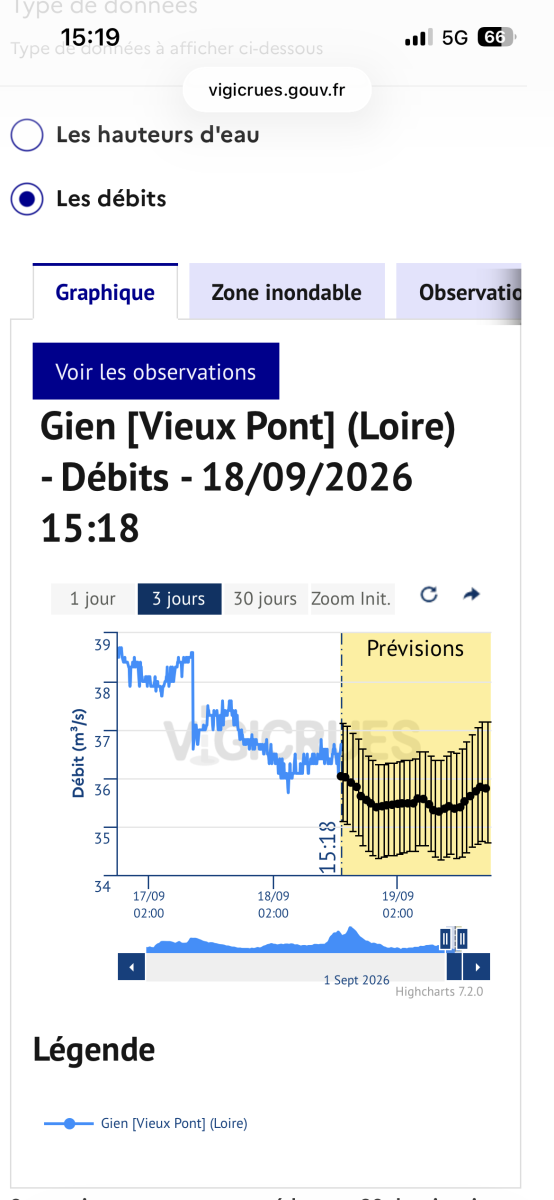This screenshot has height=1200, width=554.
Task: Switch to the Observations tab
Action: 459,292
